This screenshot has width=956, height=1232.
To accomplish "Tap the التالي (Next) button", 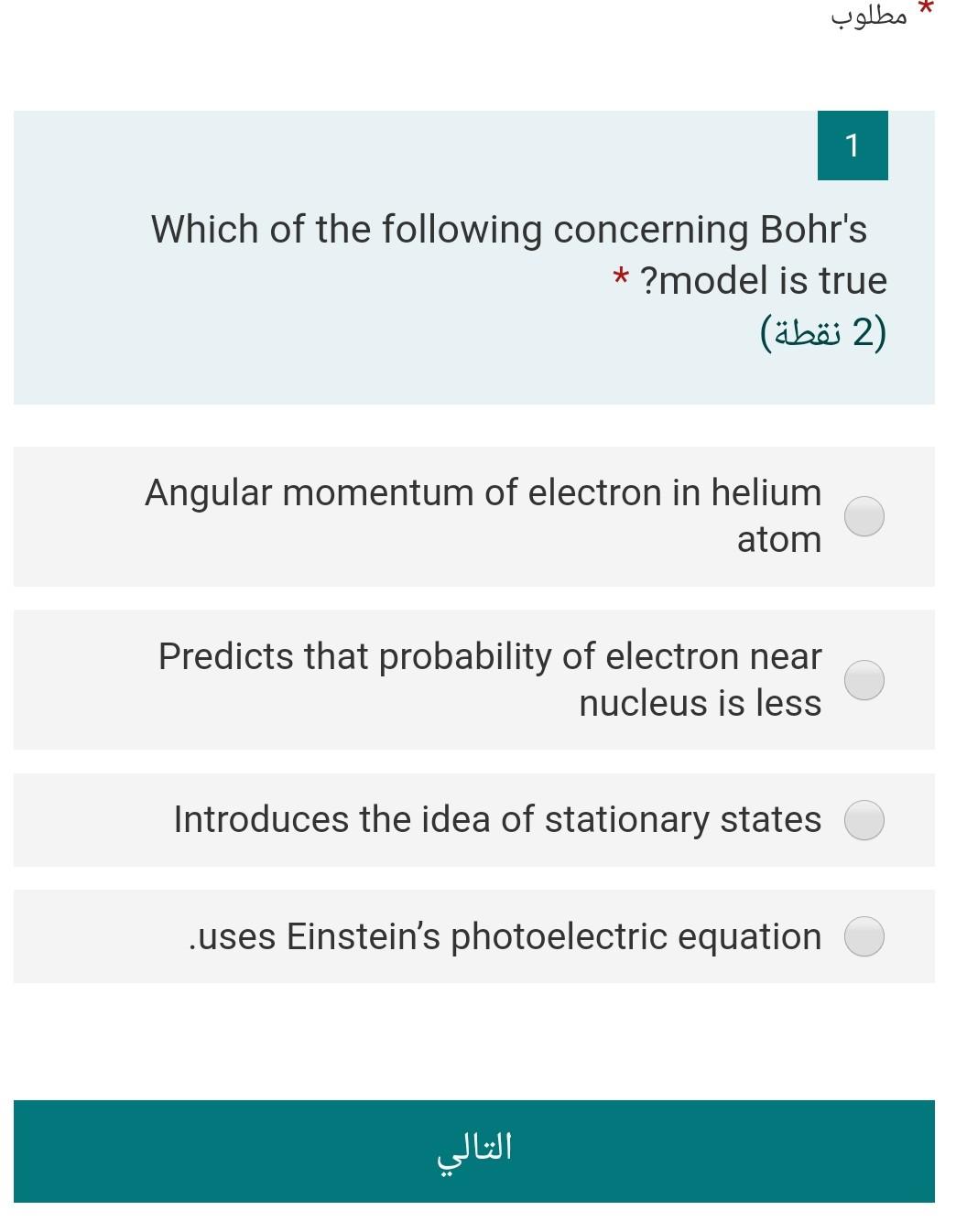I will pos(474,1151).
